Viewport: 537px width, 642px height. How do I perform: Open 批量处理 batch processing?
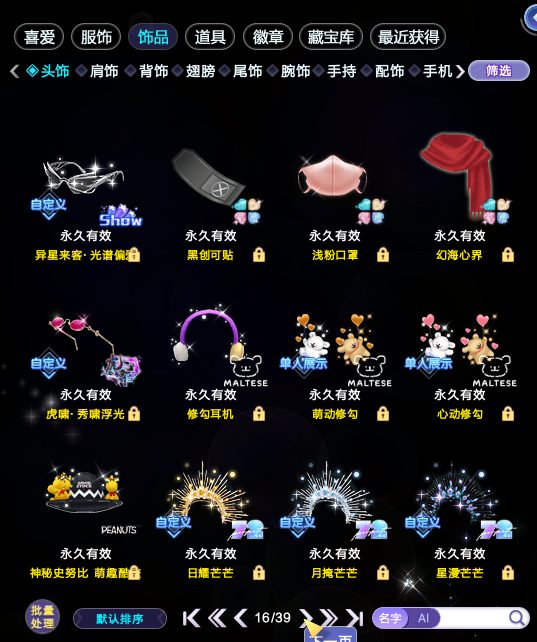(x=42, y=617)
